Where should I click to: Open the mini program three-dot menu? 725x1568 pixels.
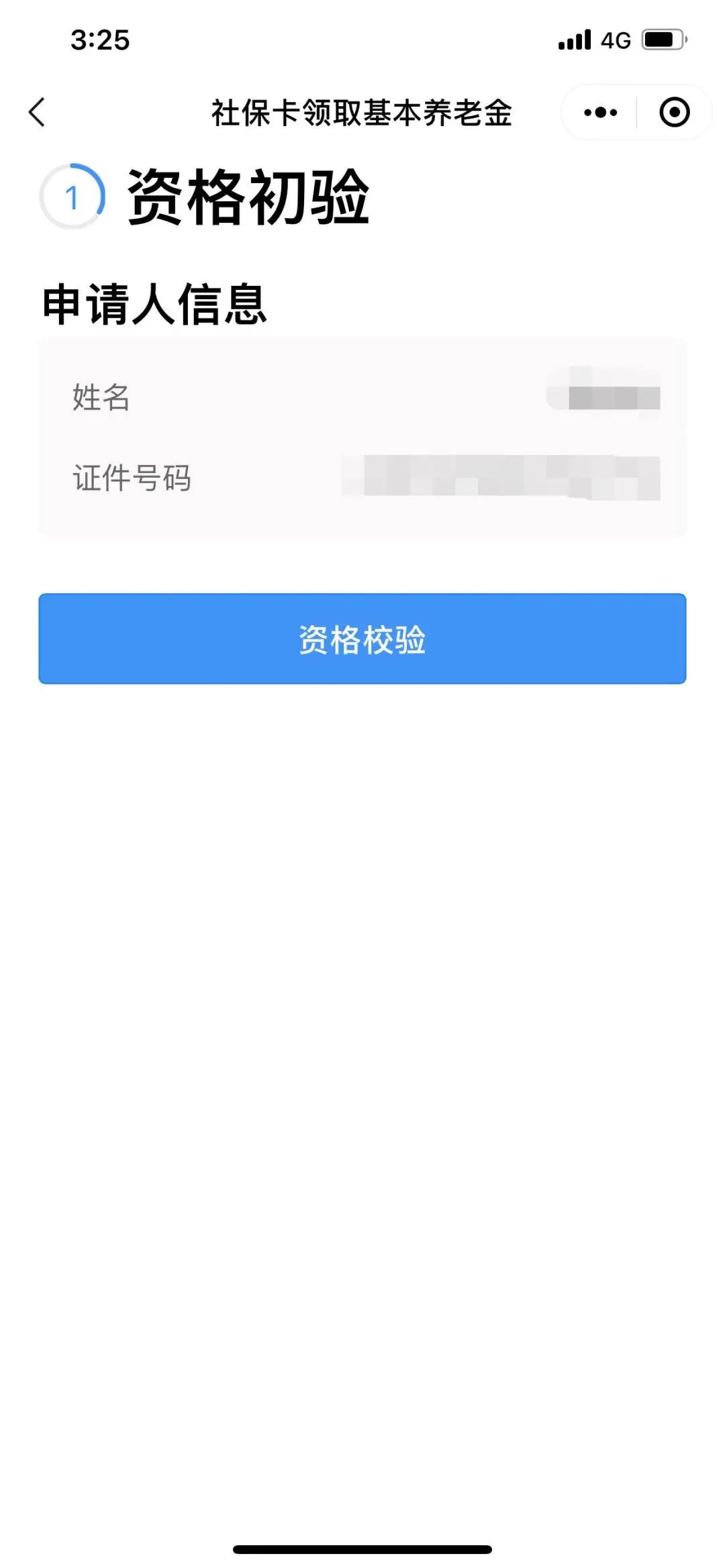click(600, 112)
